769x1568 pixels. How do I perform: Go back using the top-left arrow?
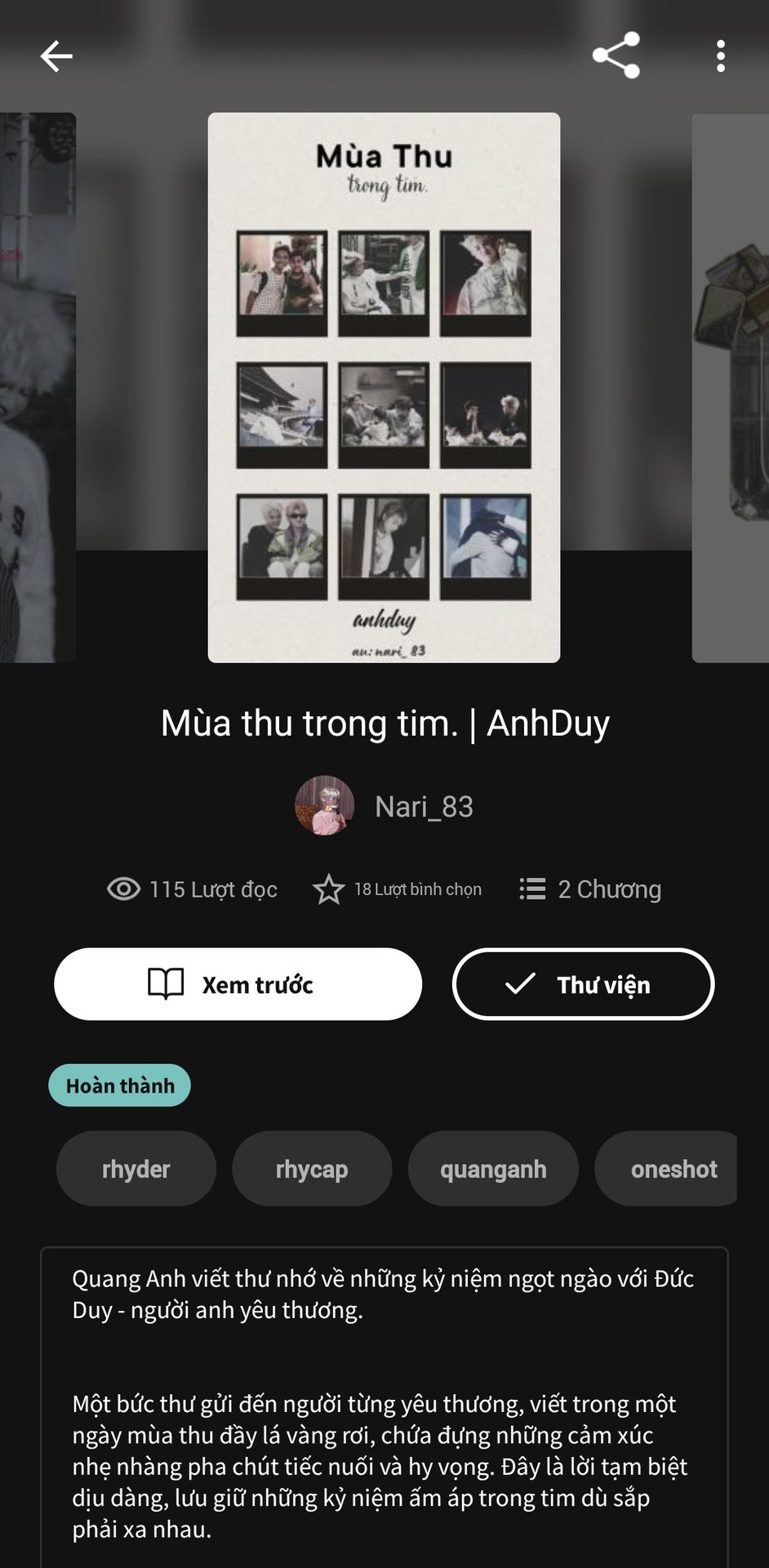click(56, 56)
